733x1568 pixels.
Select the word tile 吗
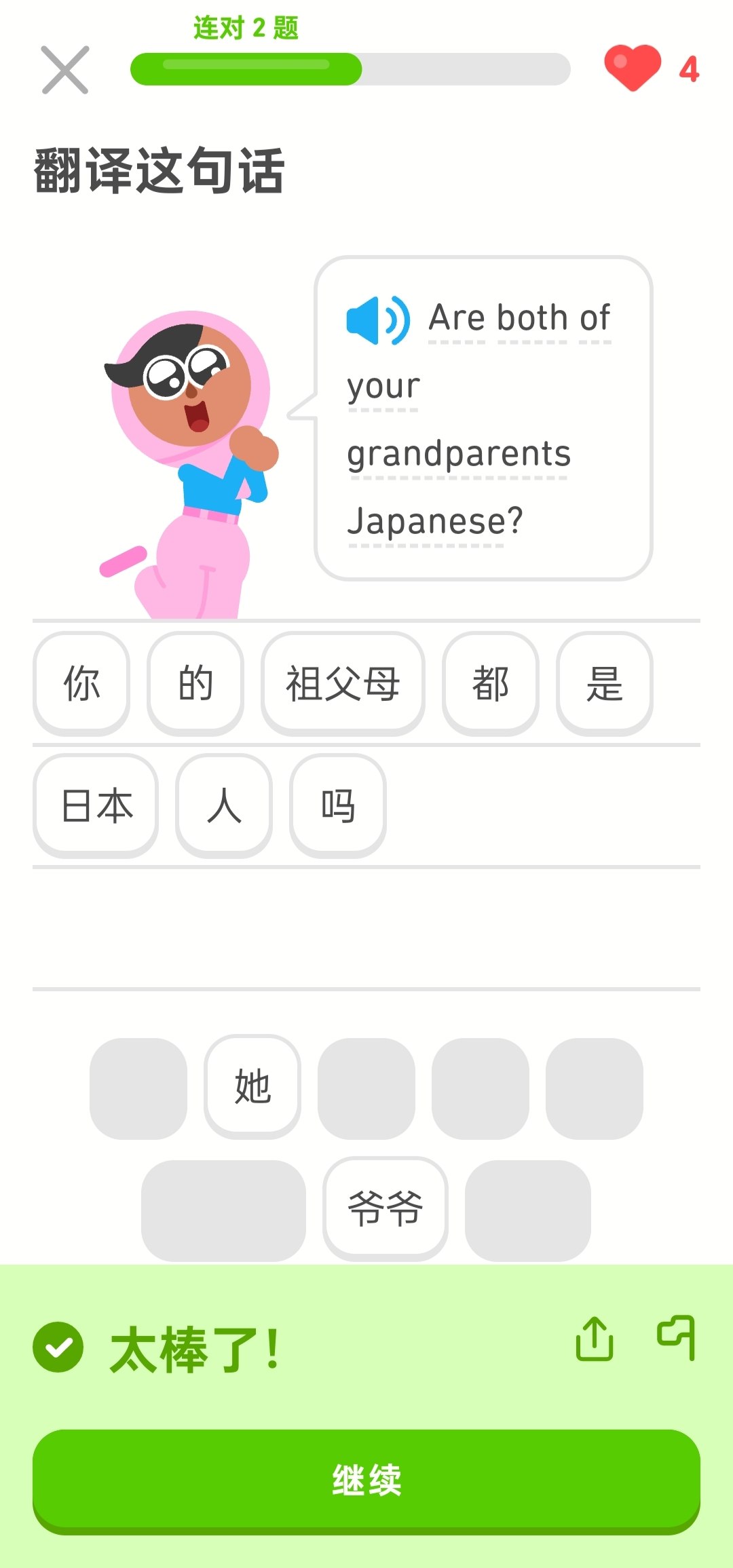(337, 805)
